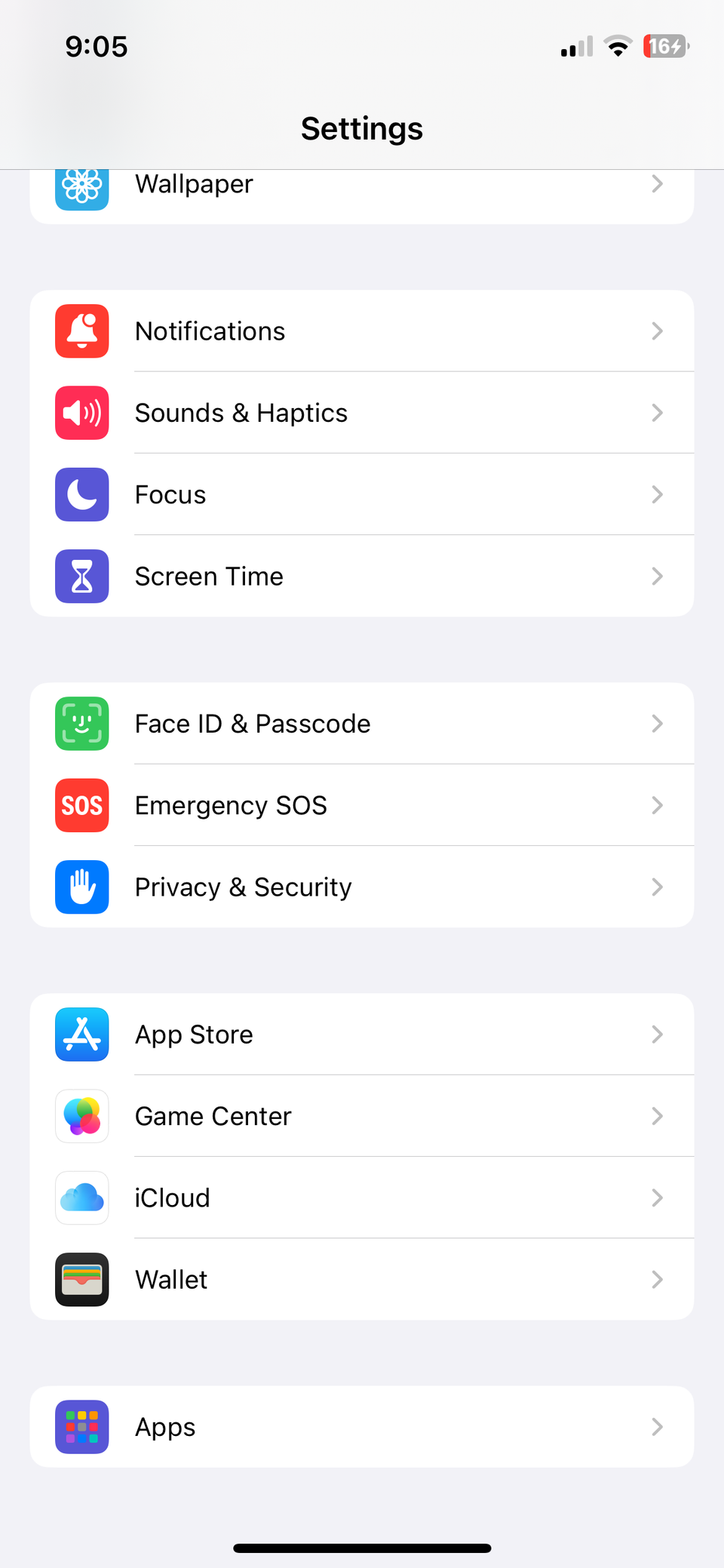This screenshot has height=1568, width=724.
Task: Tap the Sounds & Haptics speaker icon
Action: pos(81,413)
